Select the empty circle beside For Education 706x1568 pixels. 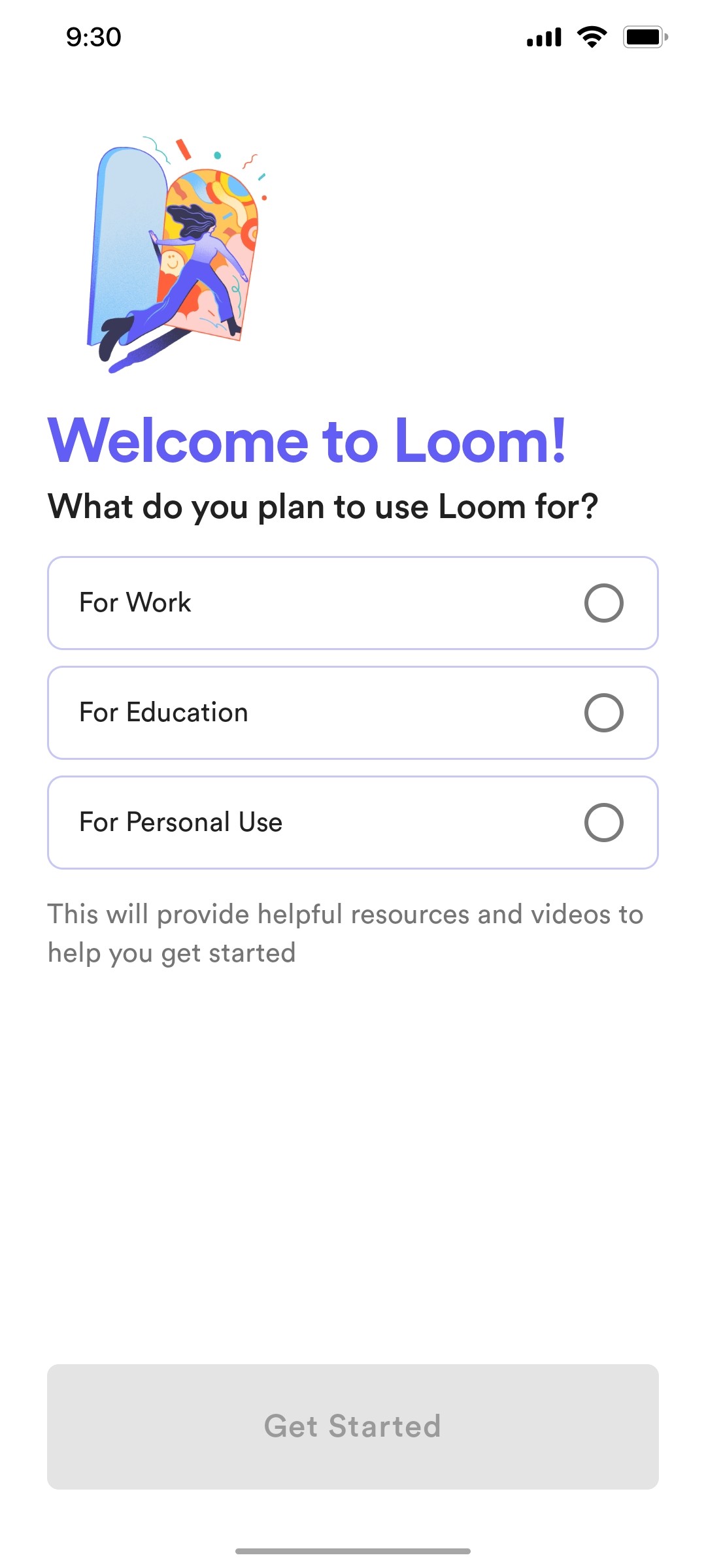click(x=605, y=713)
